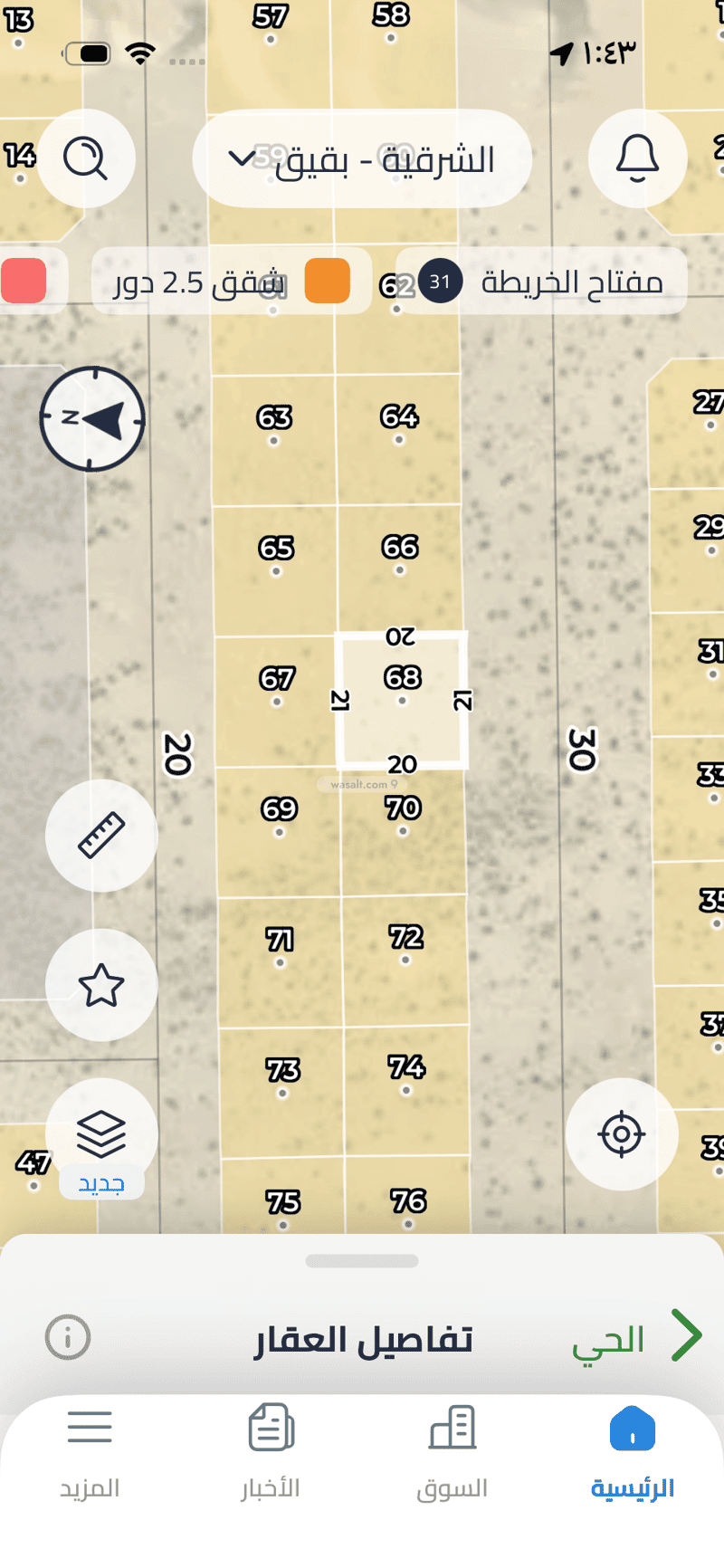Open the المزيد menu tab
The width and height of the screenshot is (724, 1568).
pos(90,1449)
